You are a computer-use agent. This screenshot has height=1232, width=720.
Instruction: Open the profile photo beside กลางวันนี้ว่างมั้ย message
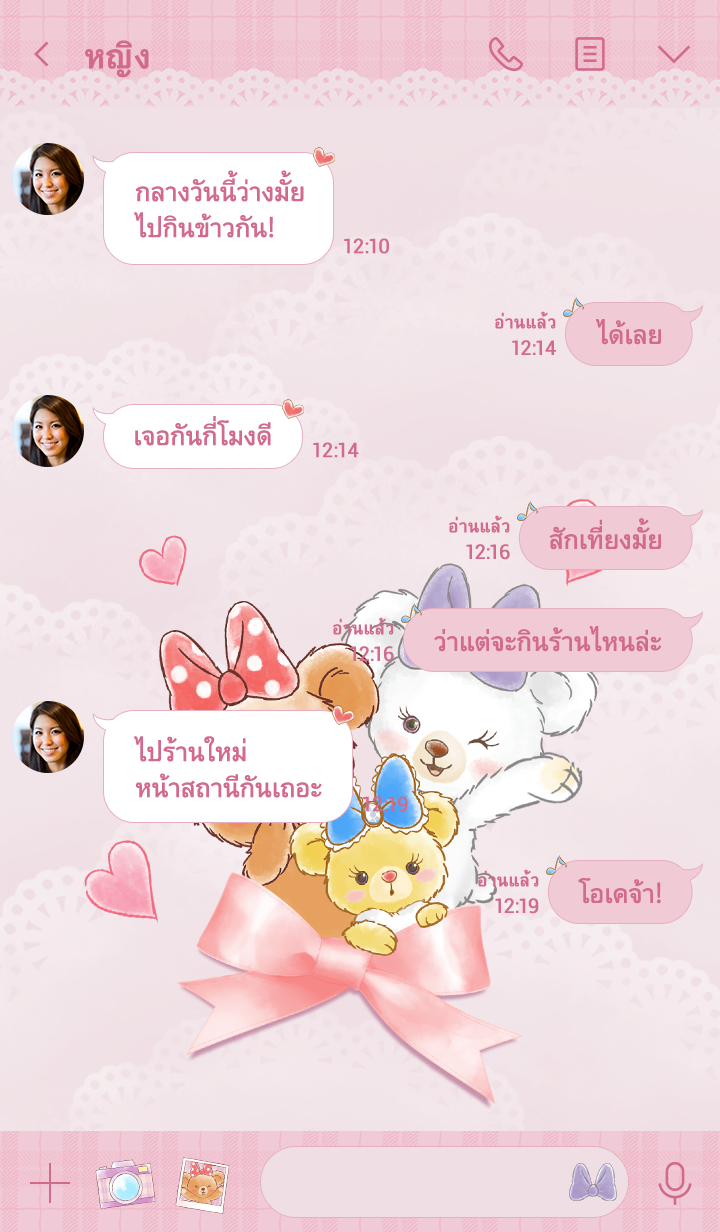pyautogui.click(x=48, y=179)
